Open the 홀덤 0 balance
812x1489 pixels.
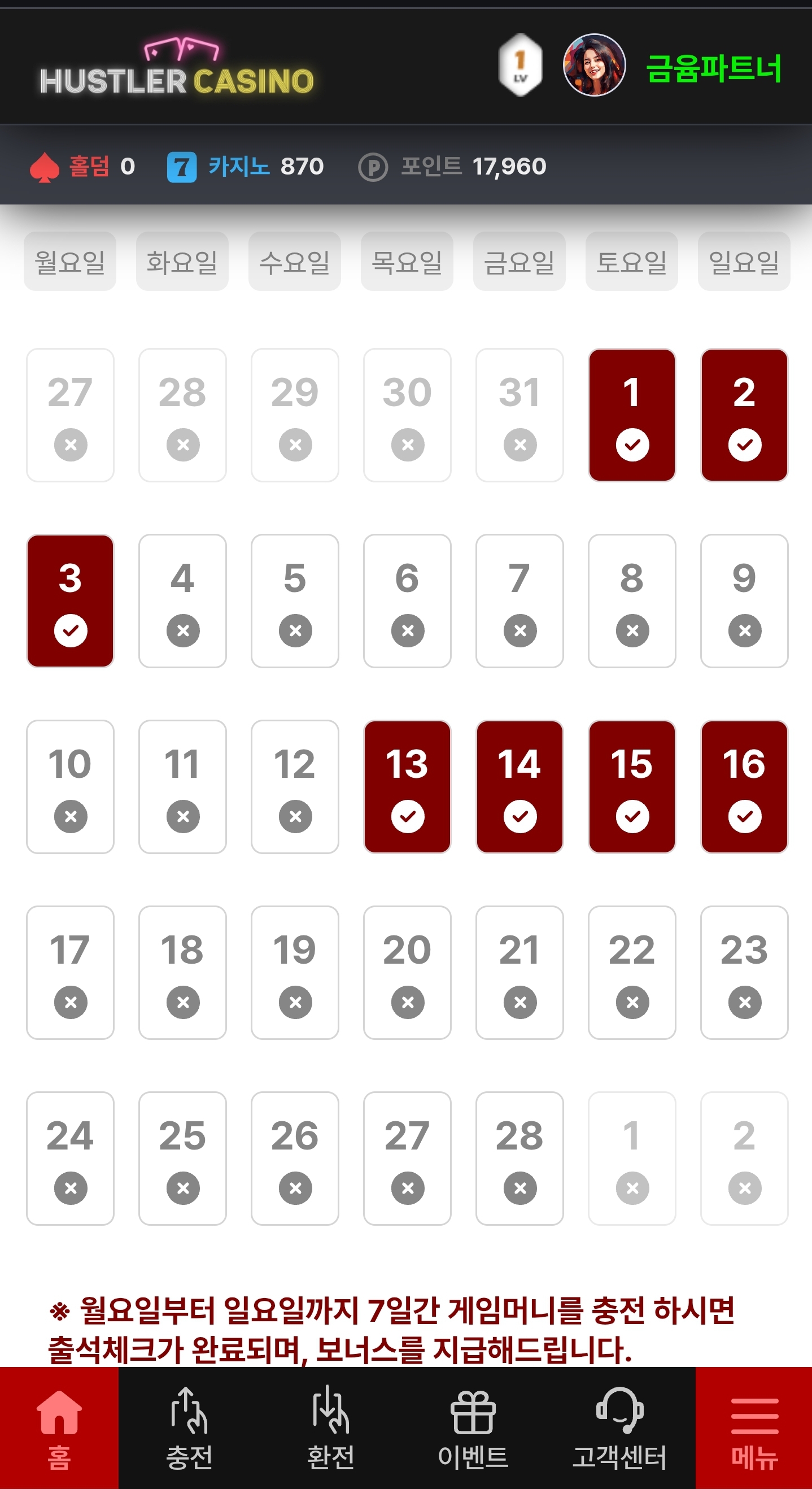pyautogui.click(x=82, y=167)
